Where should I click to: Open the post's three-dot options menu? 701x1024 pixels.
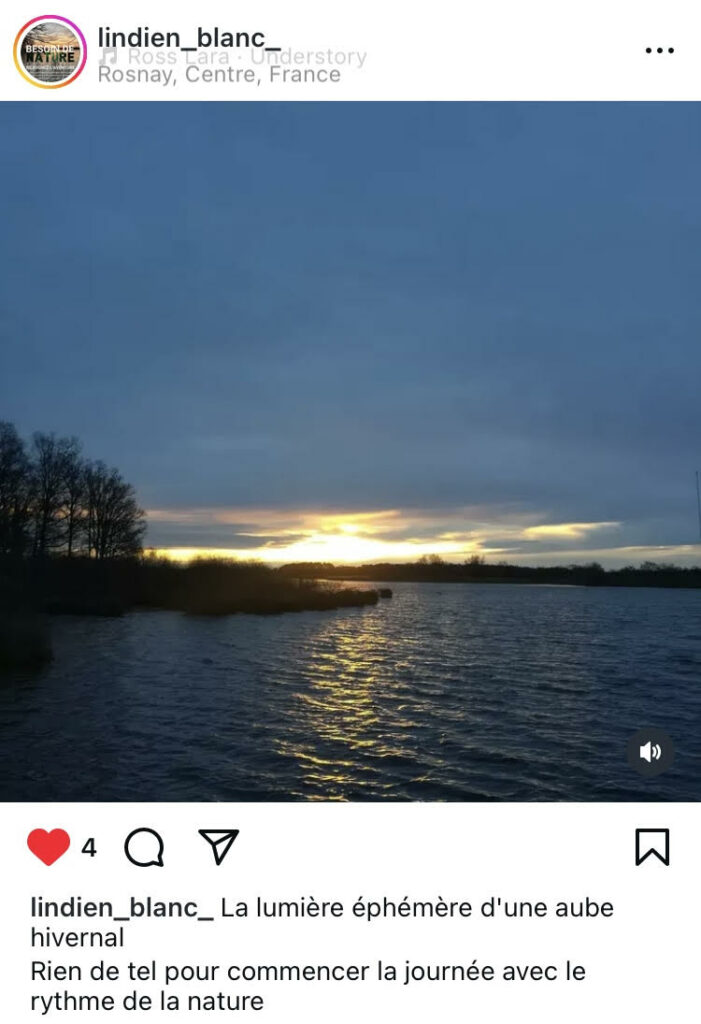pos(659,51)
